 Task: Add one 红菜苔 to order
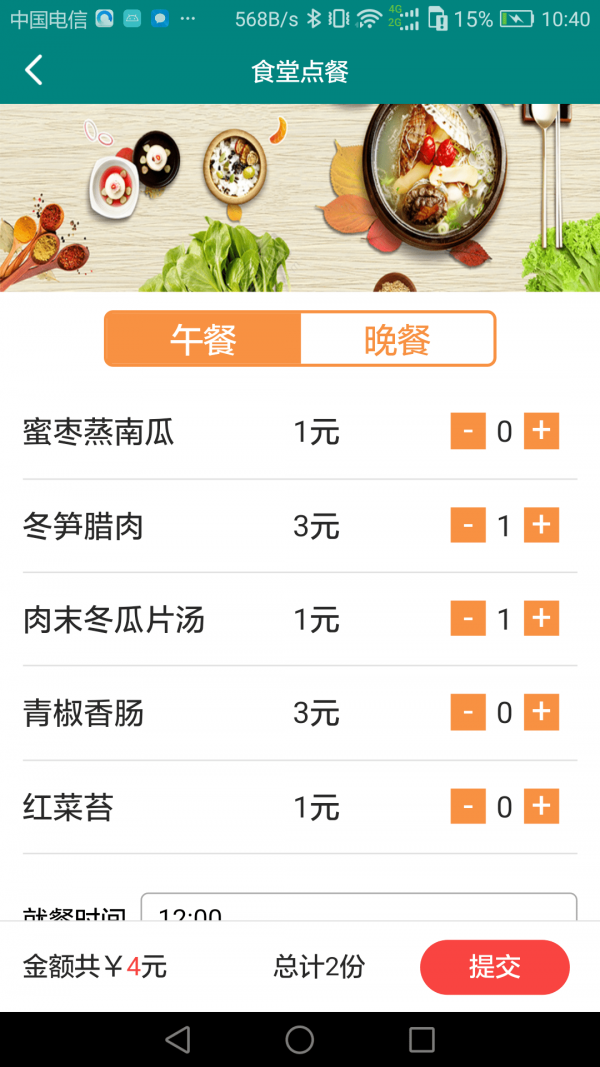[x=541, y=806]
